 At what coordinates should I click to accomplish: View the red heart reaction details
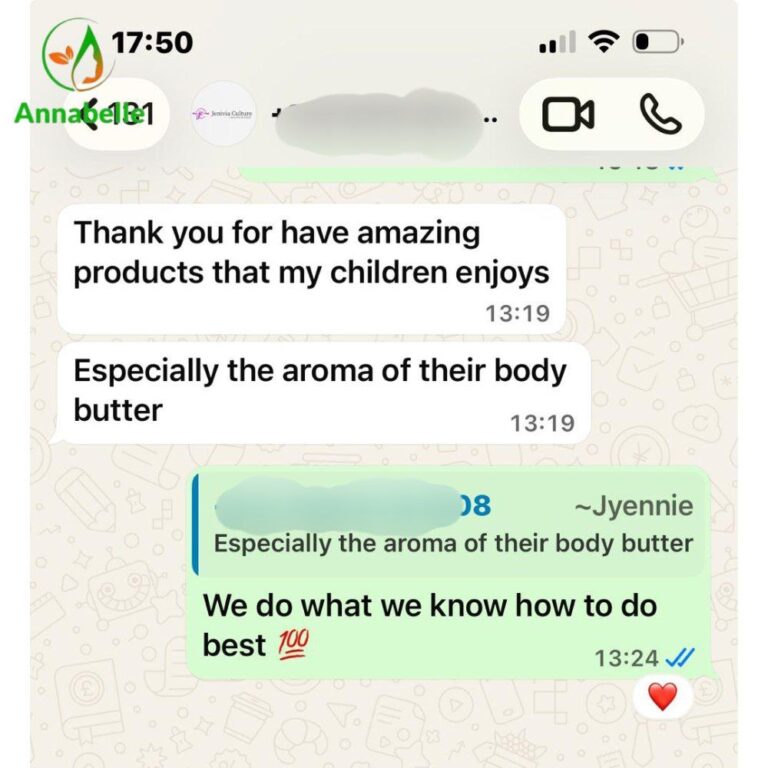[x=662, y=696]
